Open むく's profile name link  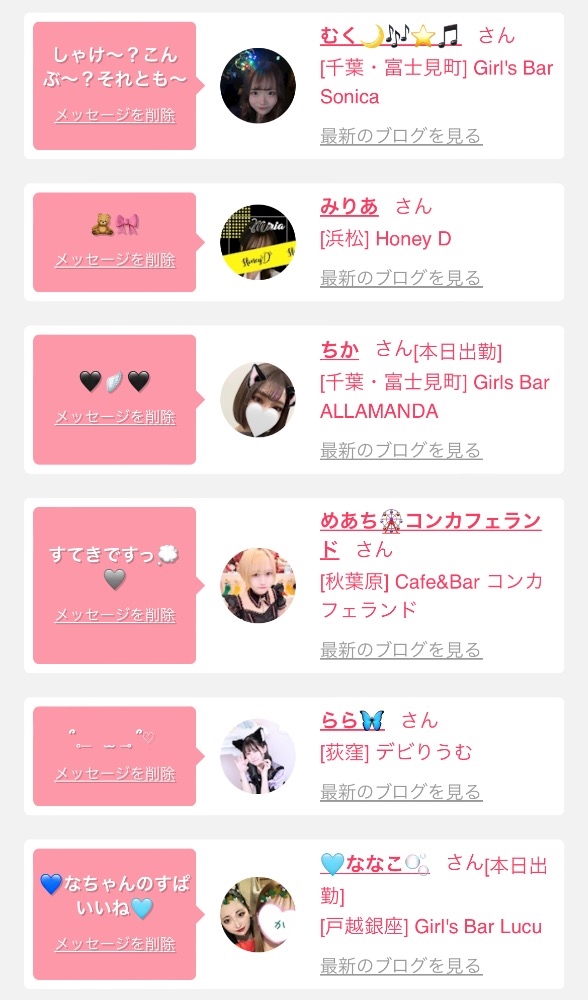[x=390, y=36]
